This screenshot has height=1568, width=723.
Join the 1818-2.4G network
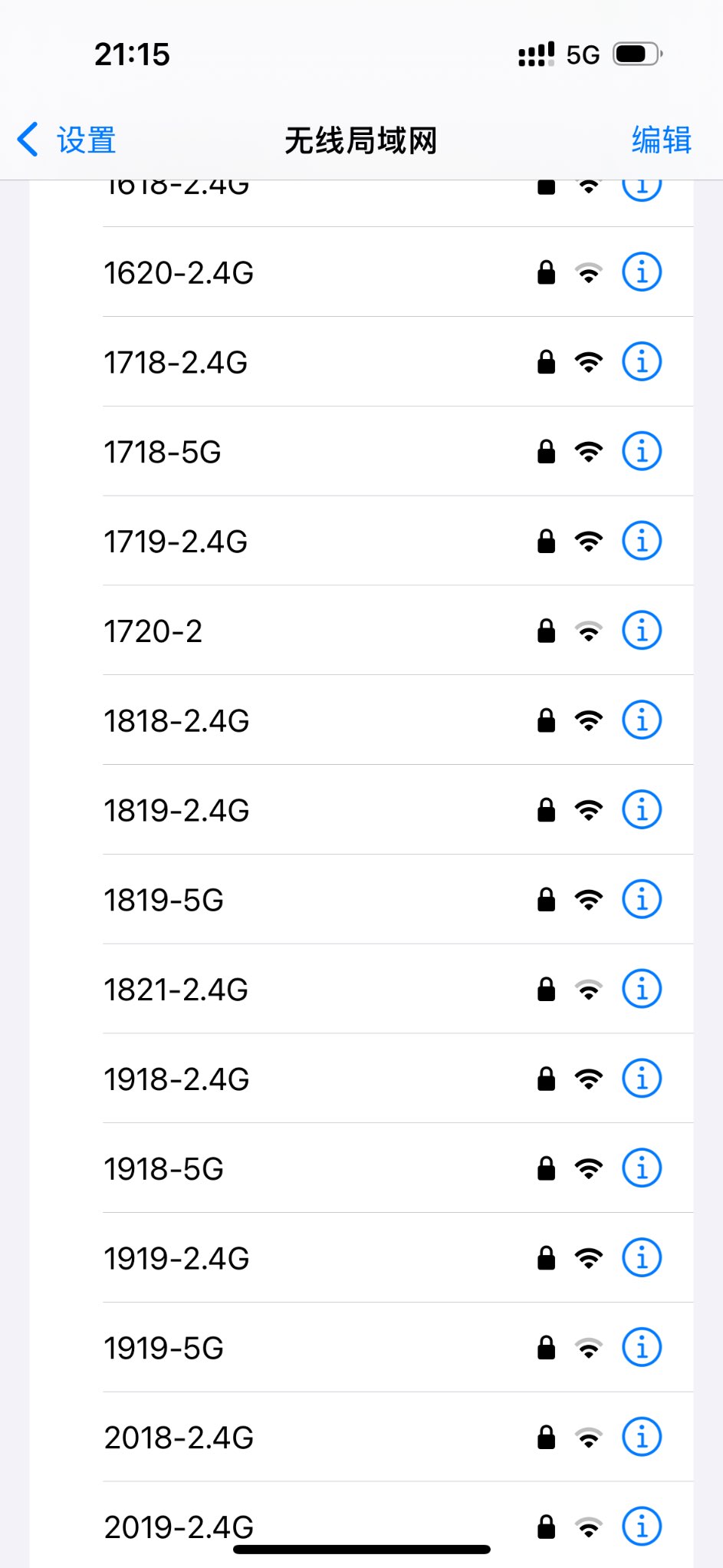176,721
